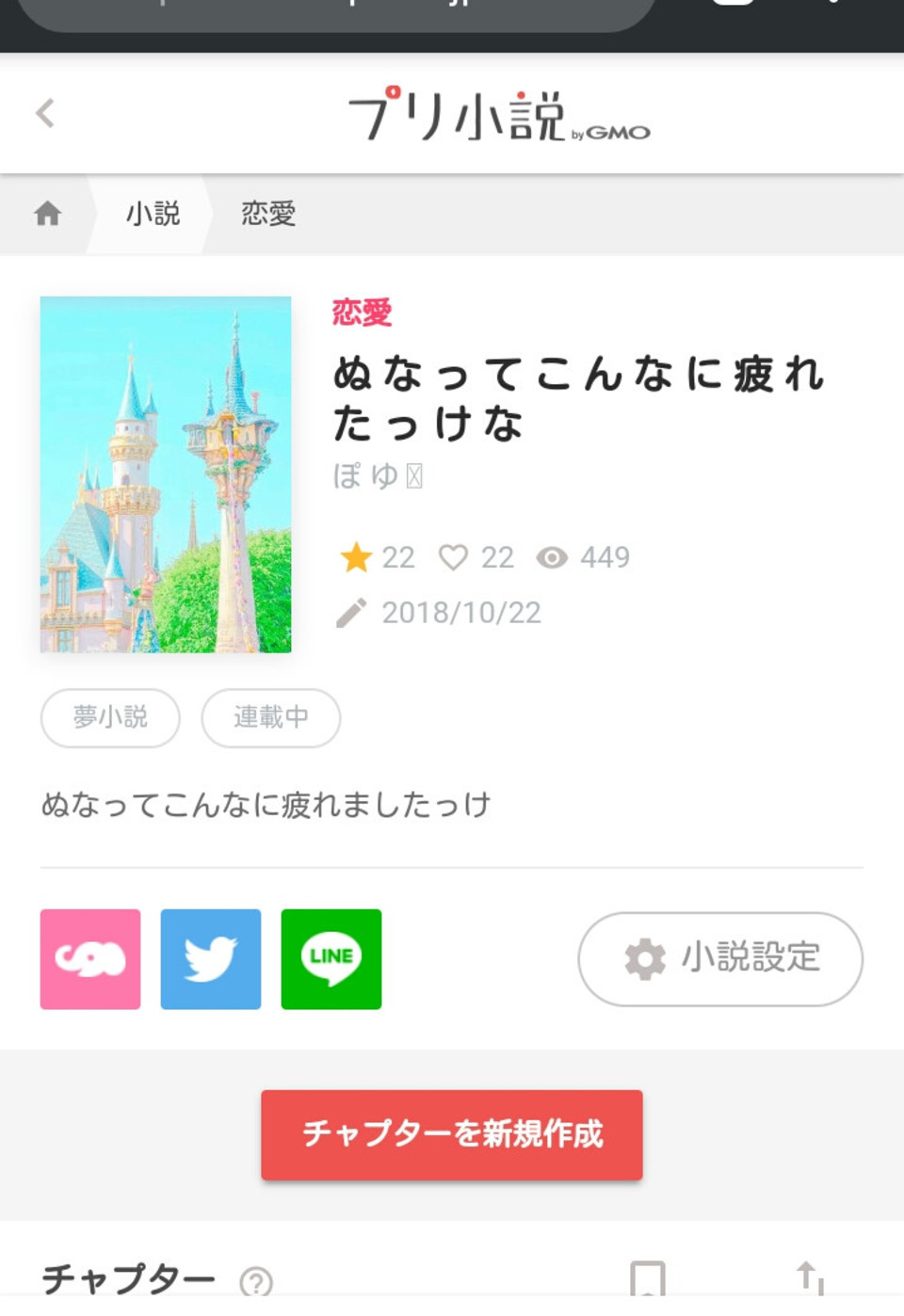Open the 恋愛 breadcrumb
The image size is (904, 1316).
coord(268,214)
